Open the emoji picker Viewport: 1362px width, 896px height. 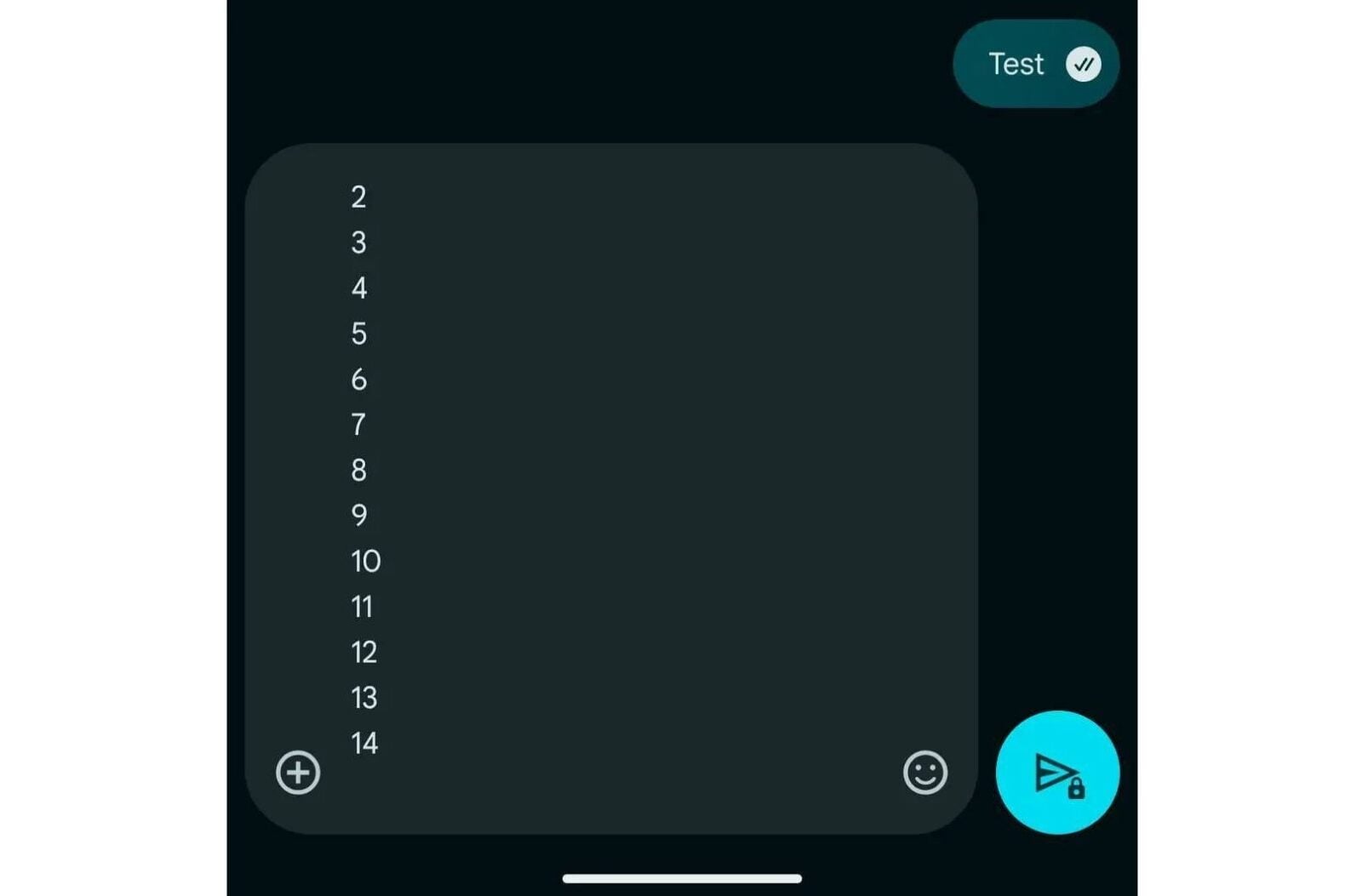click(x=924, y=773)
